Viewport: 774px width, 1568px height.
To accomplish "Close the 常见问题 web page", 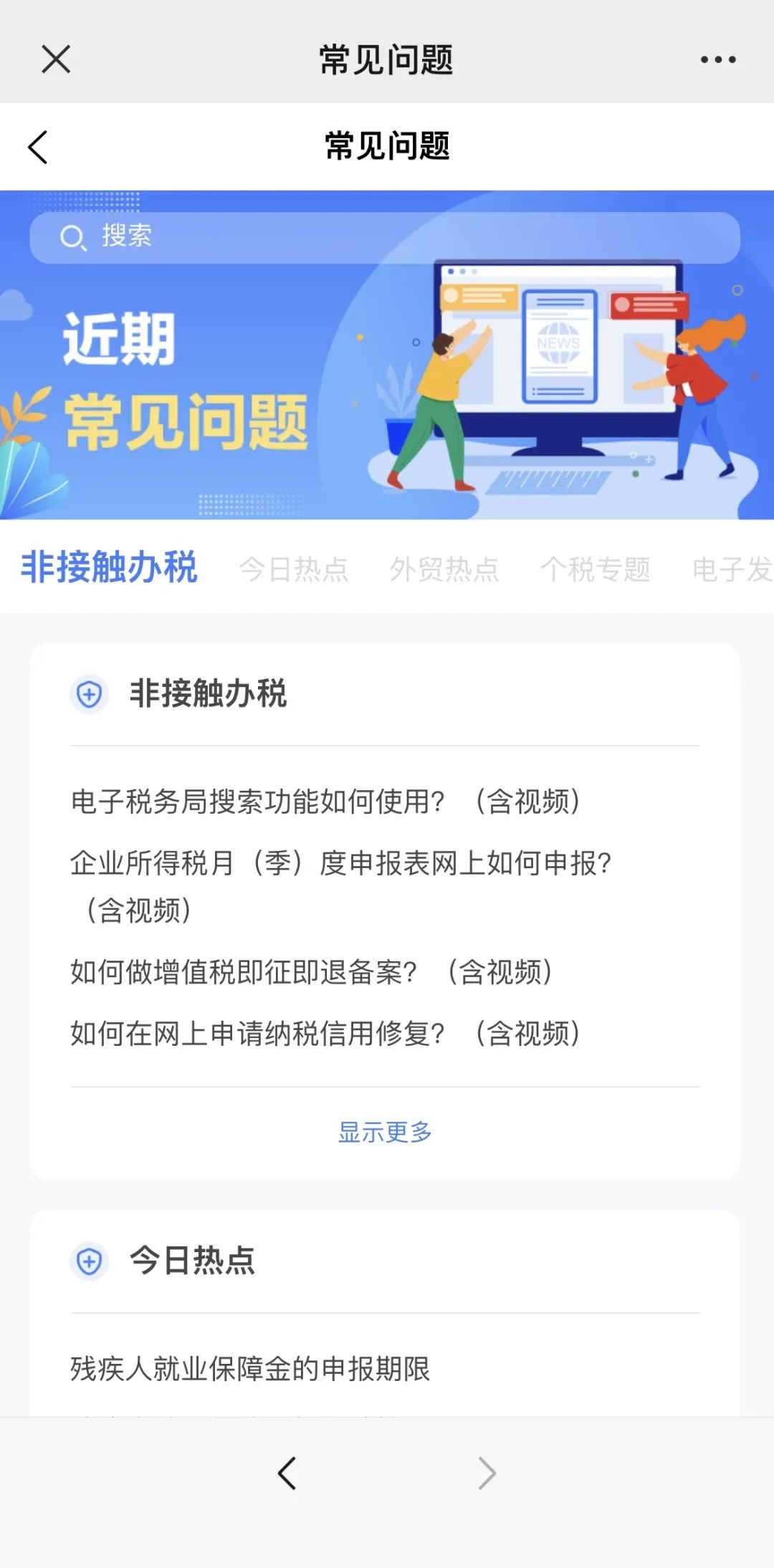I will click(x=56, y=59).
